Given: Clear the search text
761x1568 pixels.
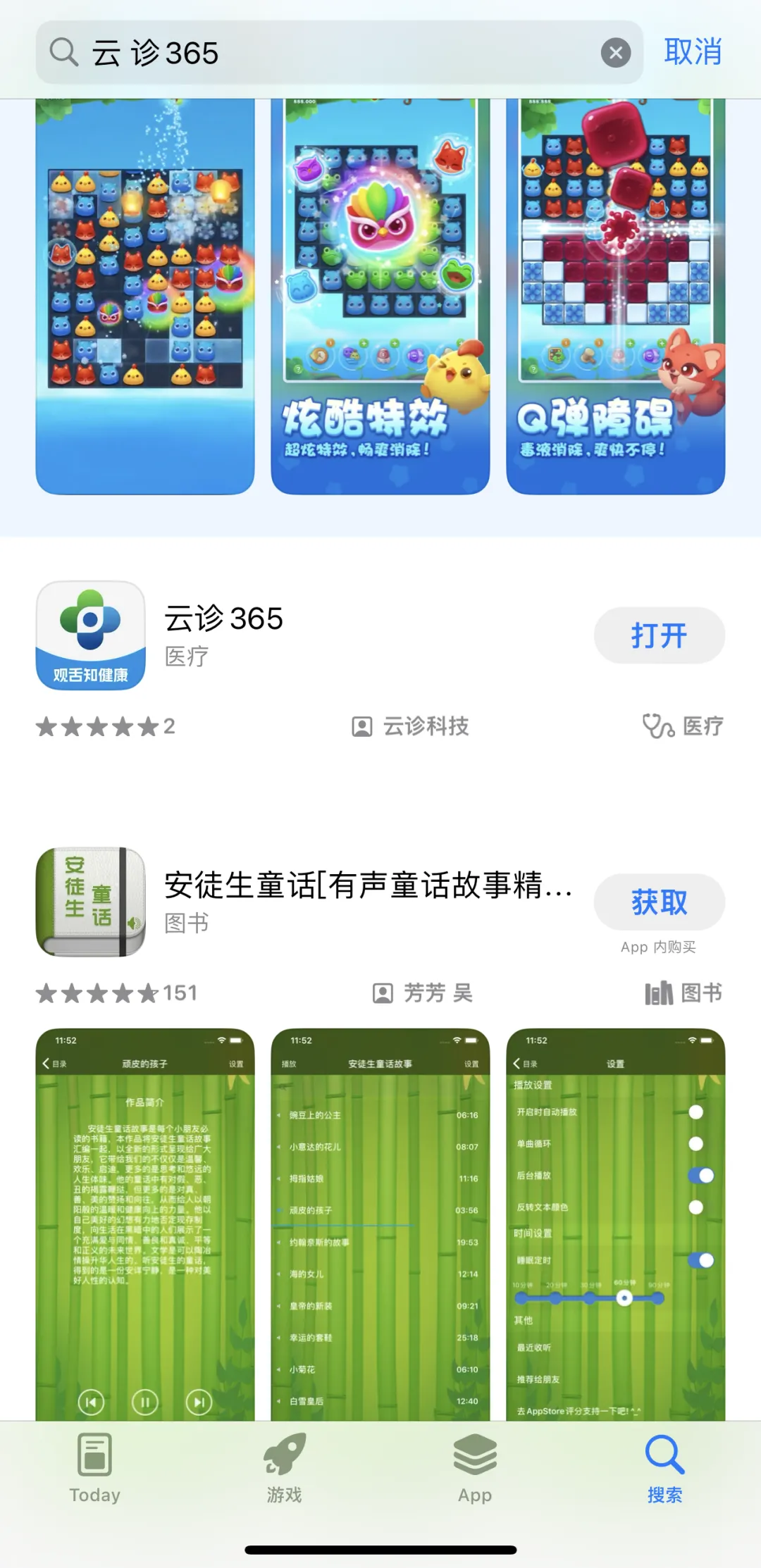Looking at the screenshot, I should point(615,53).
